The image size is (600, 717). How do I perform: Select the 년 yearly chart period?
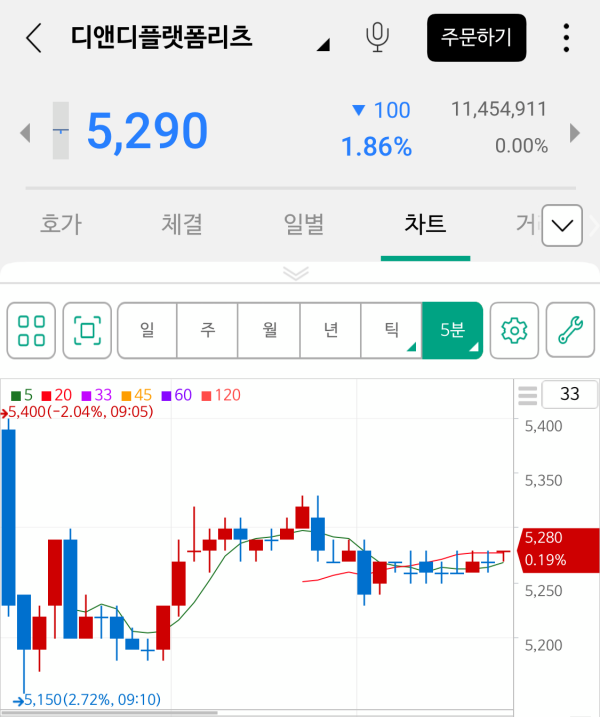tap(331, 330)
